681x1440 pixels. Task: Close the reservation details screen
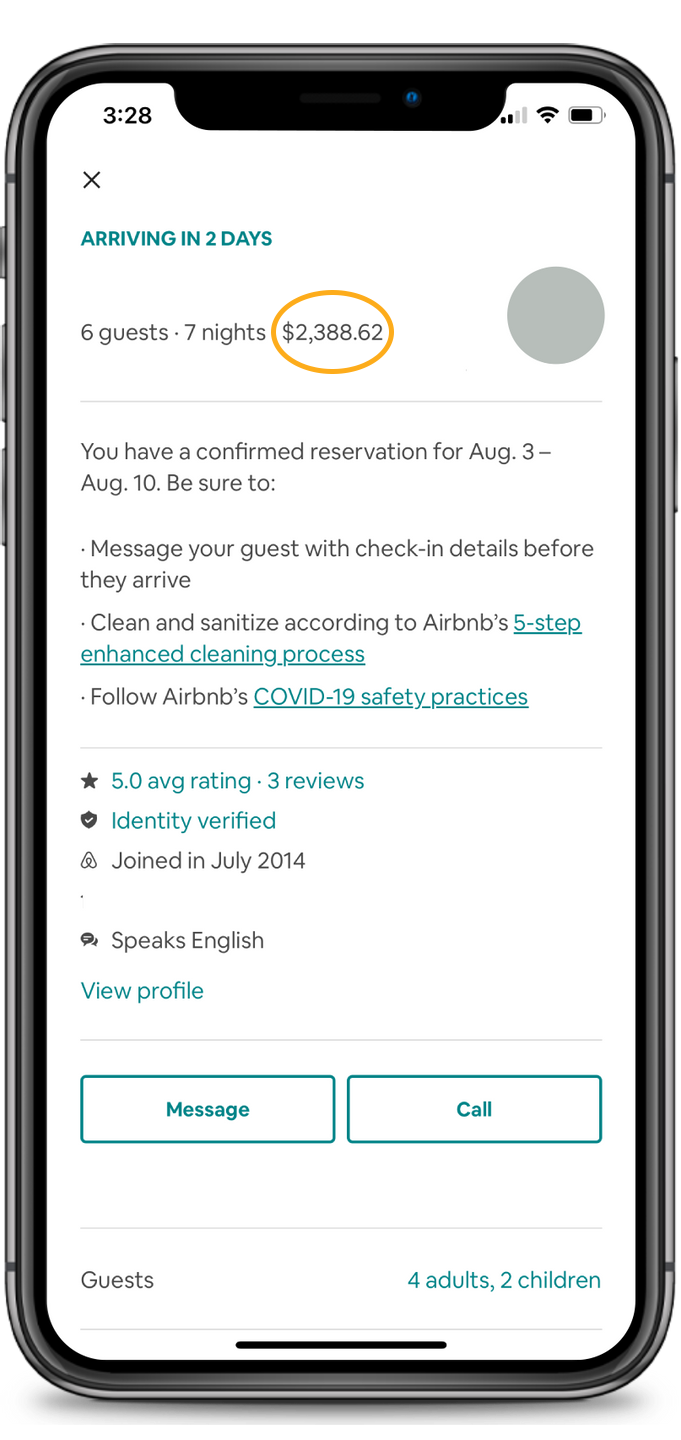coord(91,180)
